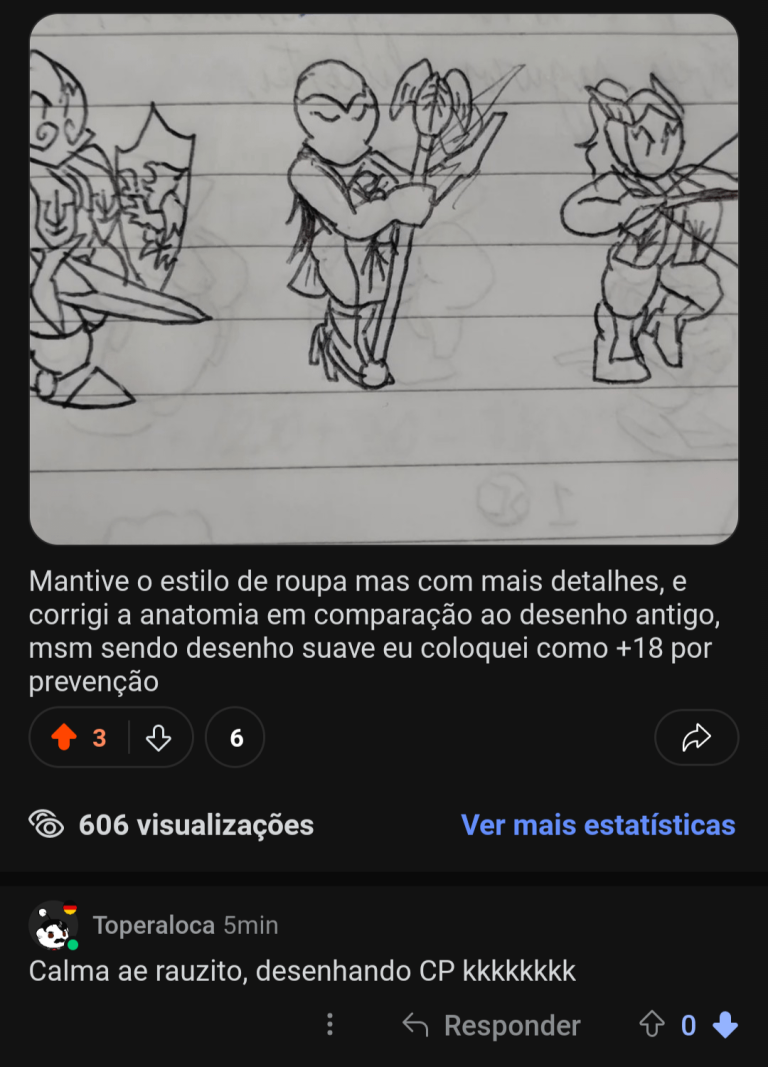The width and height of the screenshot is (768, 1067).
Task: Open Toperaloca's username
Action: click(x=153, y=925)
